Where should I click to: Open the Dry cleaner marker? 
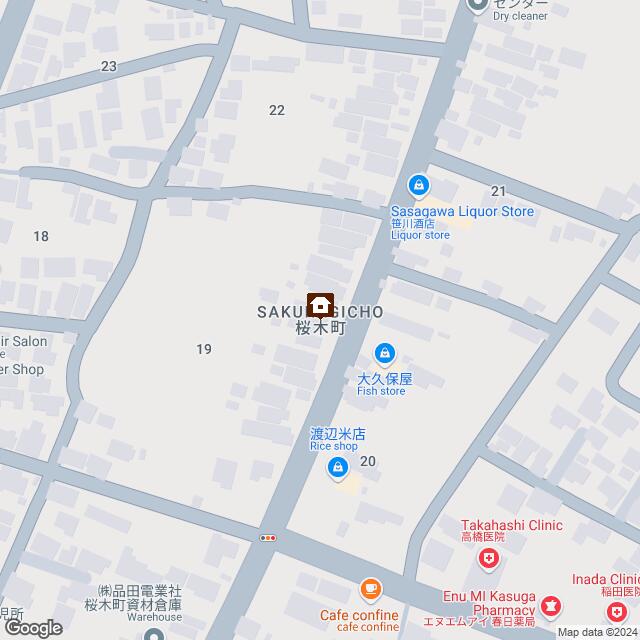[x=478, y=5]
